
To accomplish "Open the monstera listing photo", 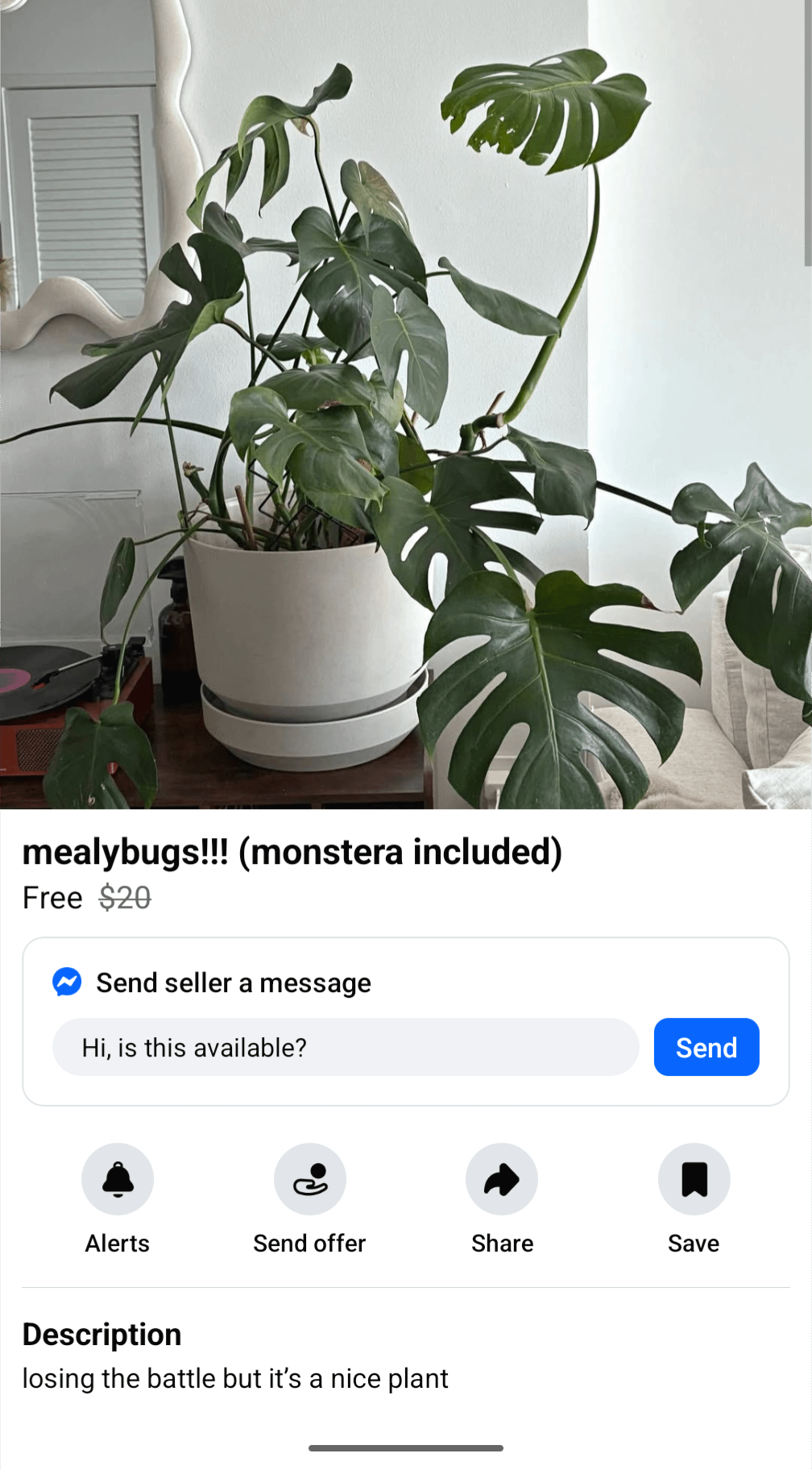I will [406, 405].
